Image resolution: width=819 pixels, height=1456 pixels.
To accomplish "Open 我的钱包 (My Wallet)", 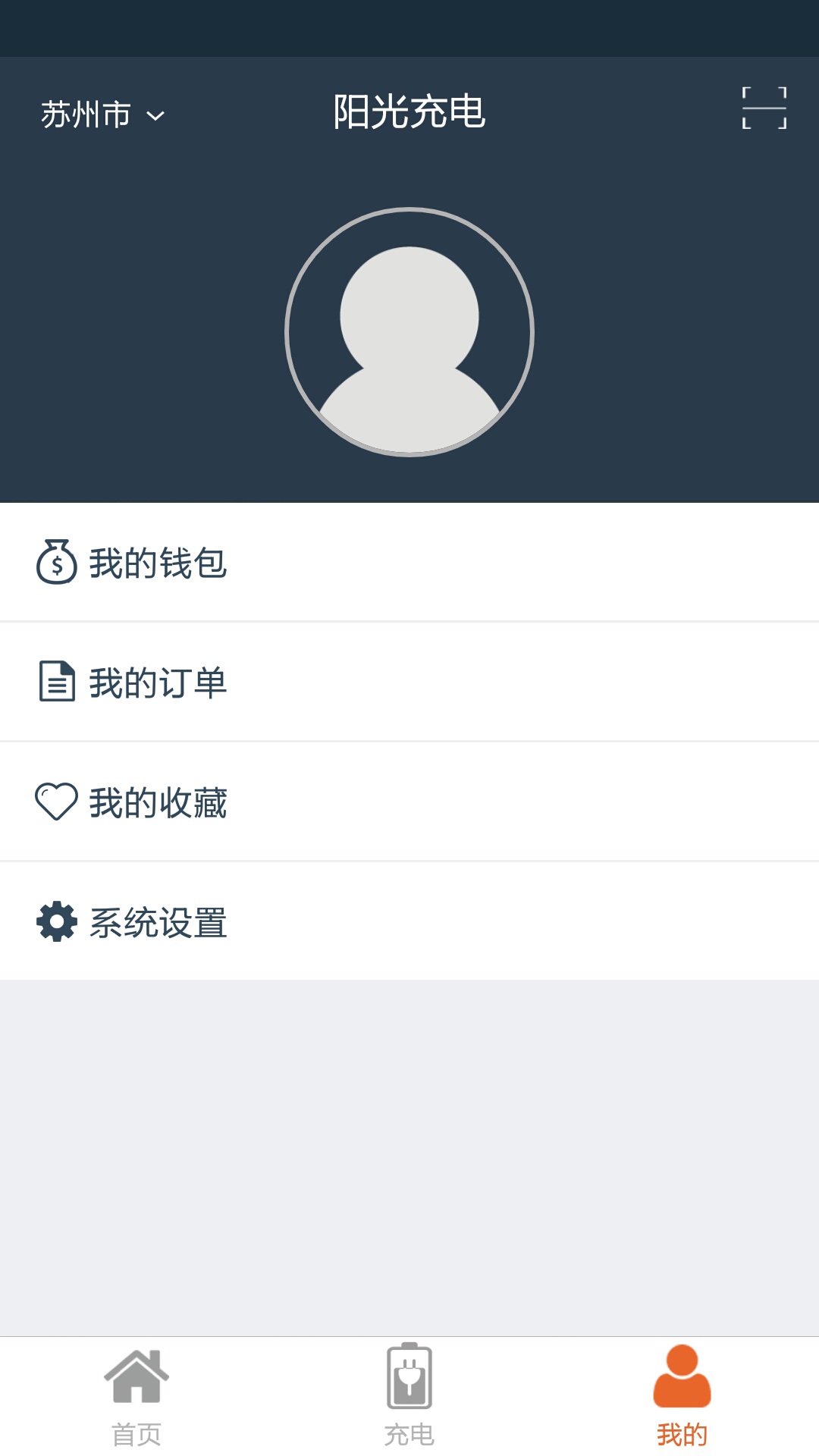I will click(x=409, y=563).
